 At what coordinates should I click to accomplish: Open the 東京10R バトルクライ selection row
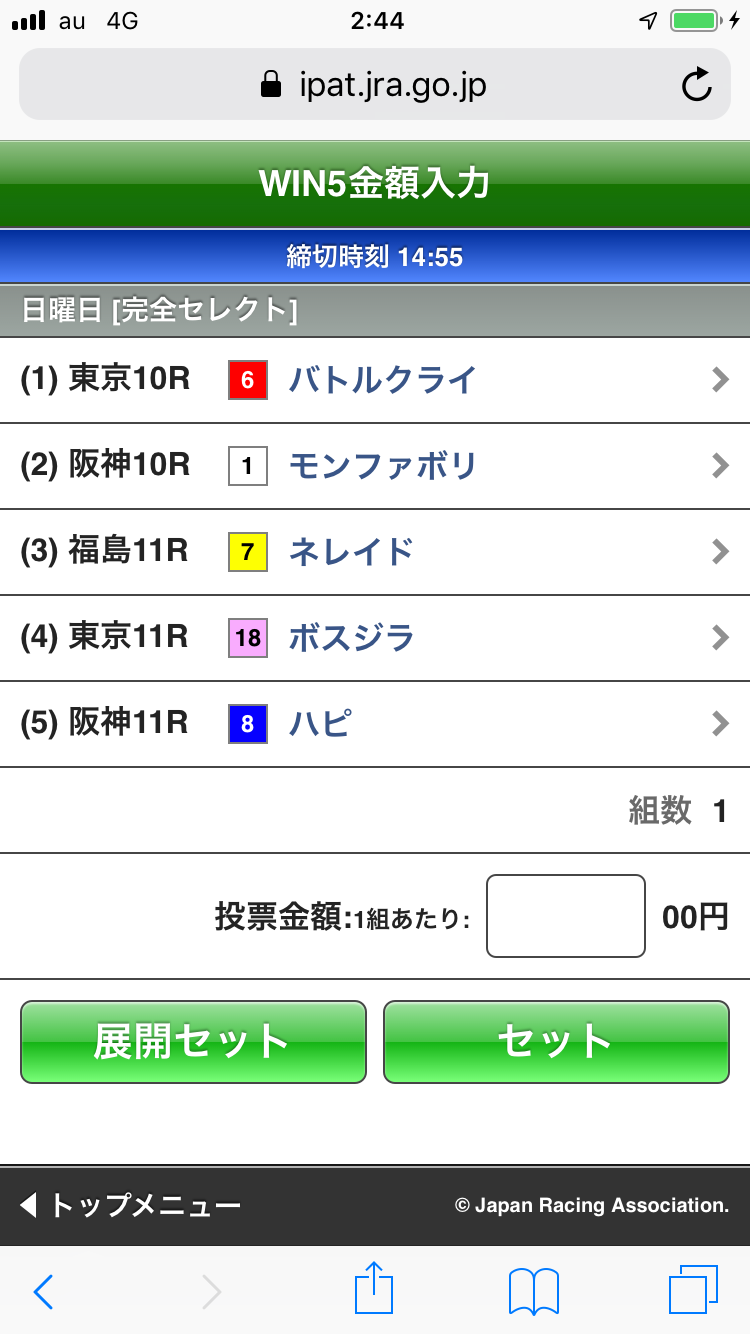point(375,380)
